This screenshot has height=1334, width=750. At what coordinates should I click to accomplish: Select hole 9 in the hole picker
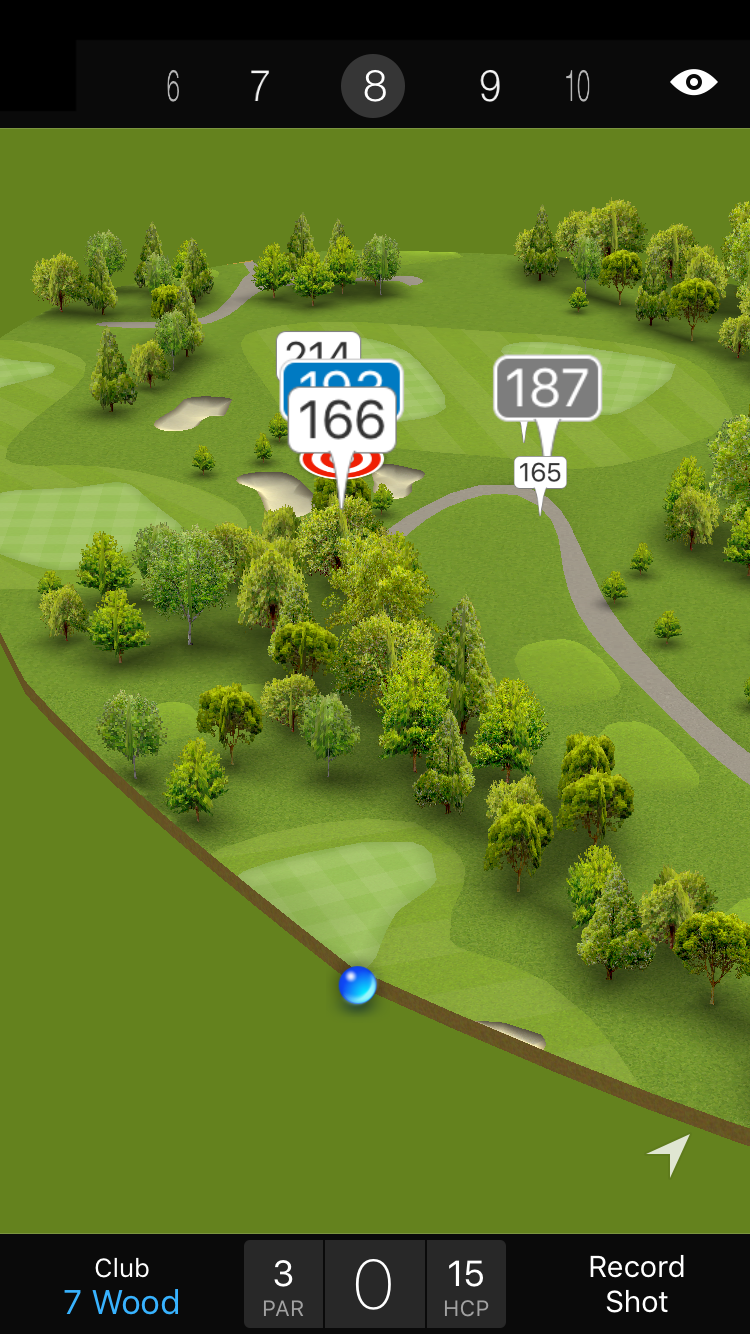pyautogui.click(x=489, y=87)
